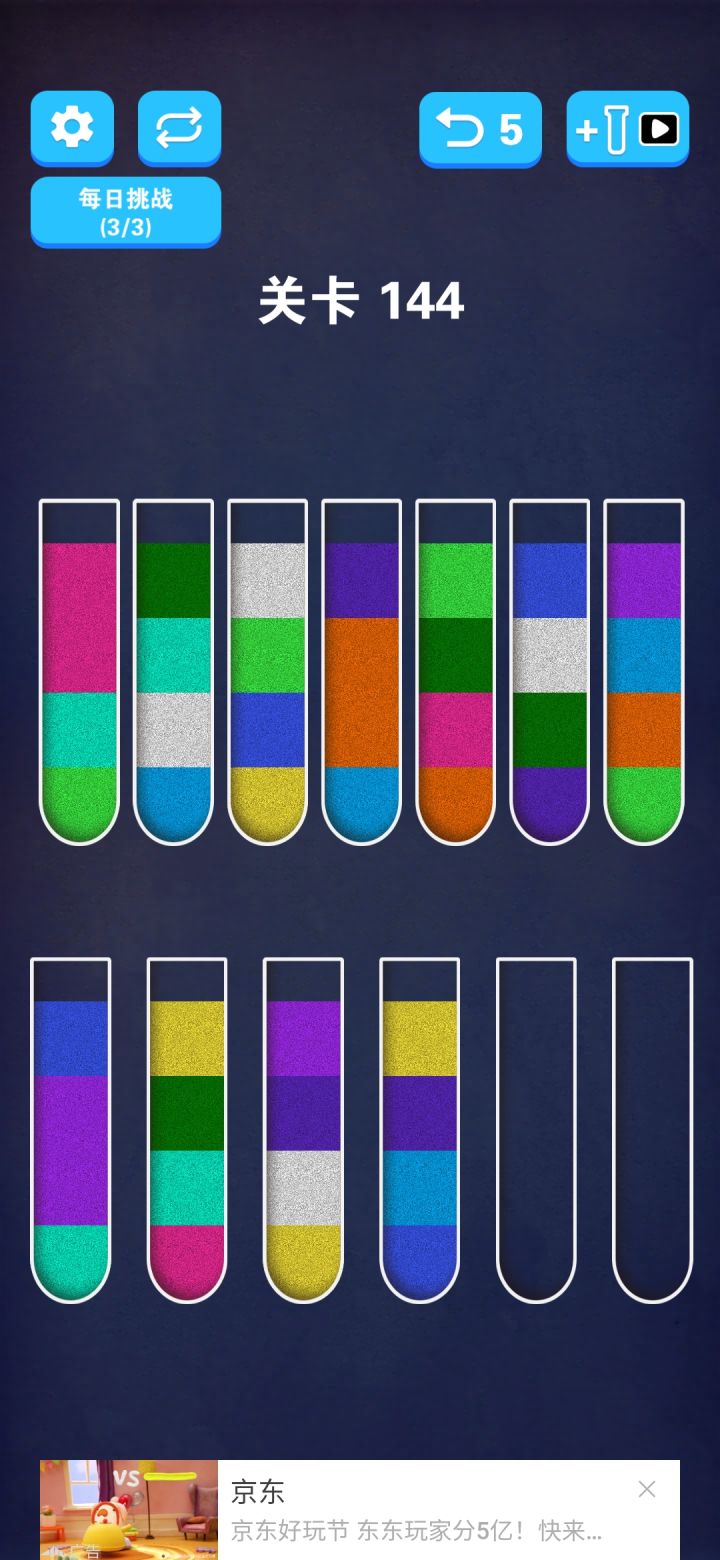Open the settings gear menu
Screen dimensions: 720x1560
point(72,128)
